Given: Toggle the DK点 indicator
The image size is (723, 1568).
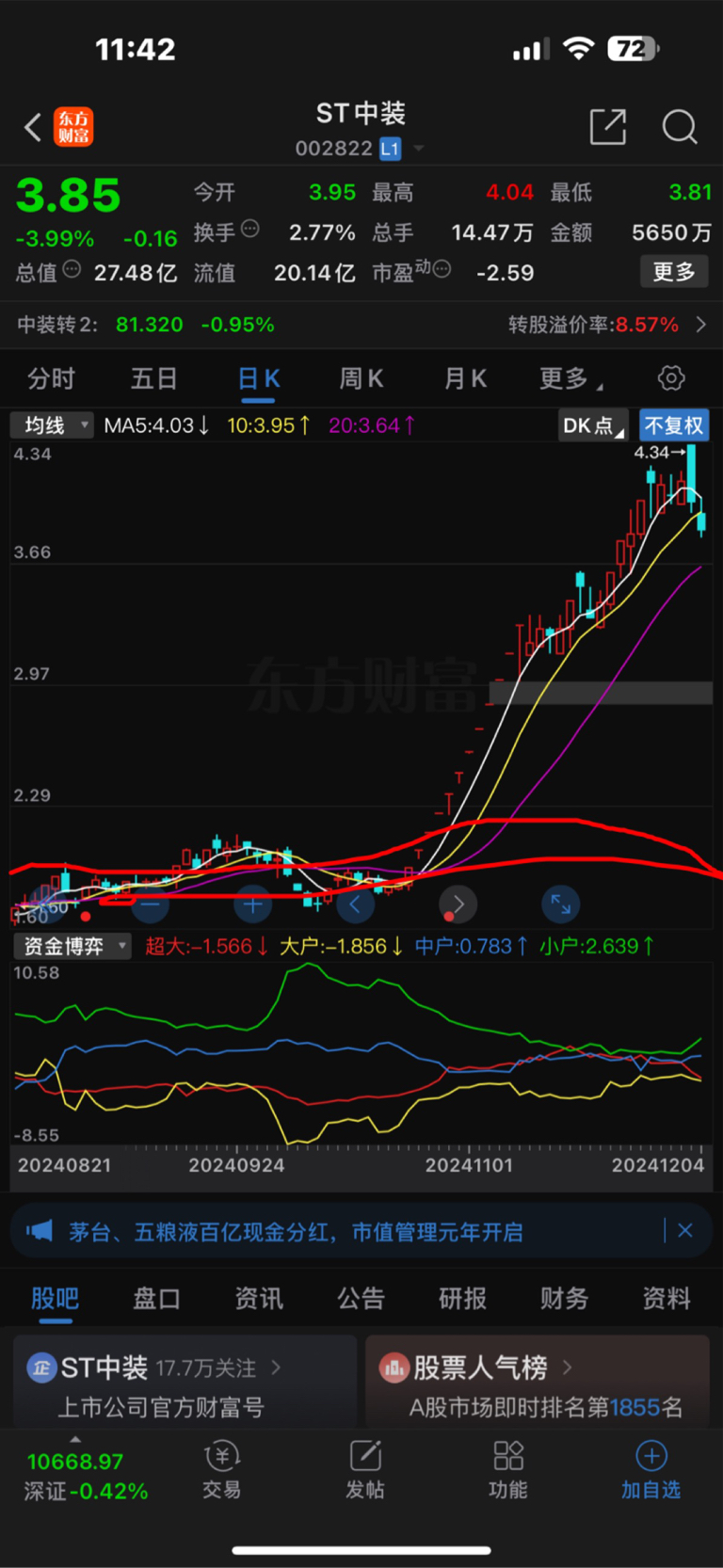Looking at the screenshot, I should pyautogui.click(x=592, y=425).
